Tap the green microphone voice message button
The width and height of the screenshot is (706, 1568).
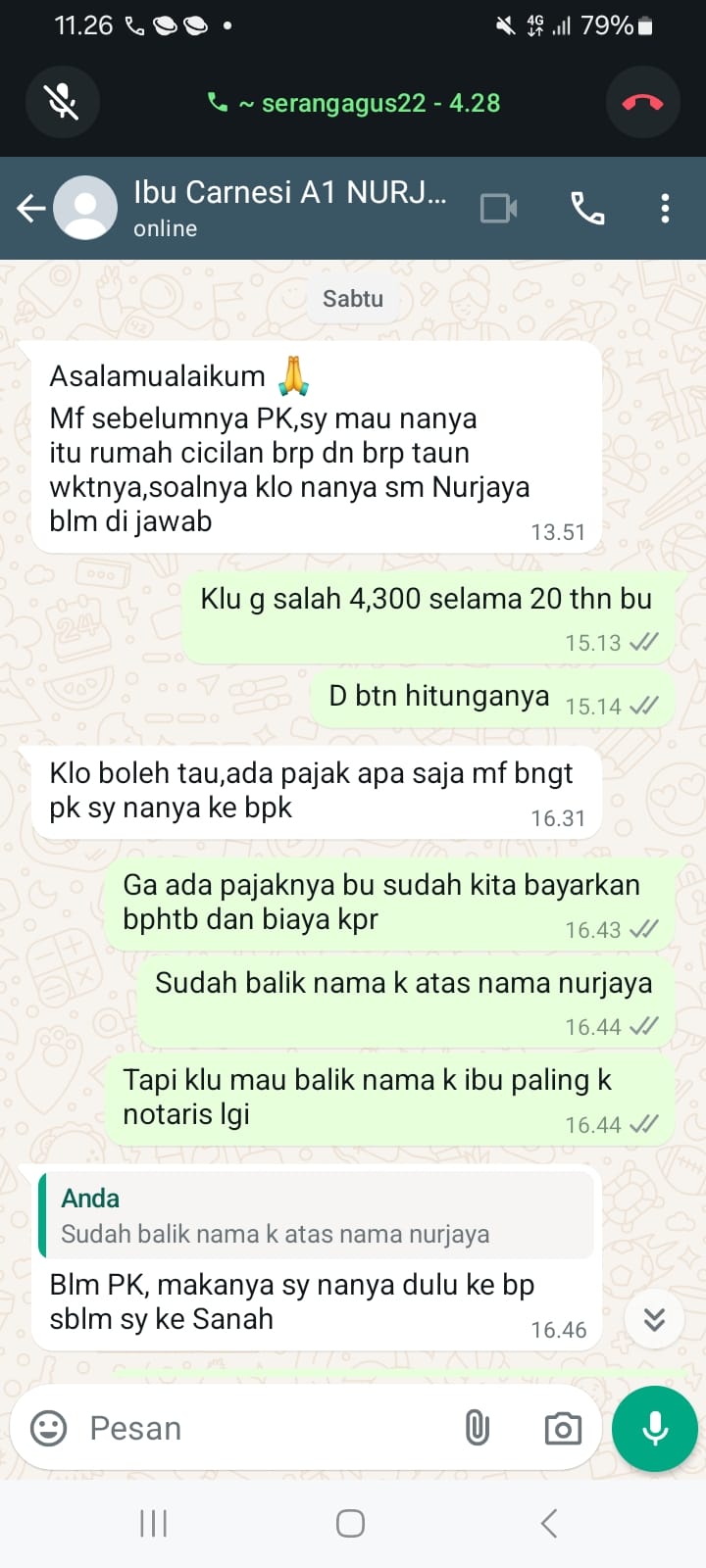[x=654, y=1428]
